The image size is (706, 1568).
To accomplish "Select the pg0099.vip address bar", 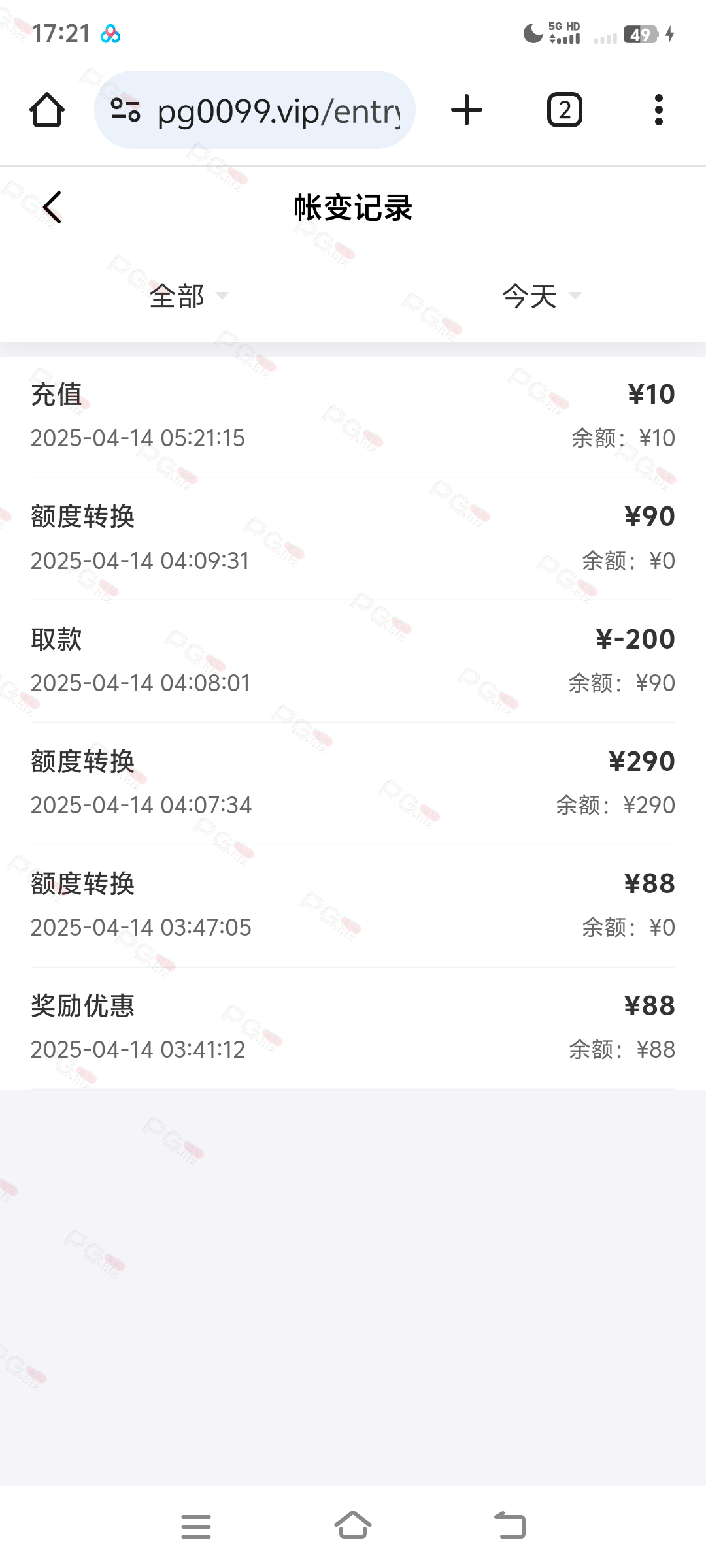I will (278, 111).
